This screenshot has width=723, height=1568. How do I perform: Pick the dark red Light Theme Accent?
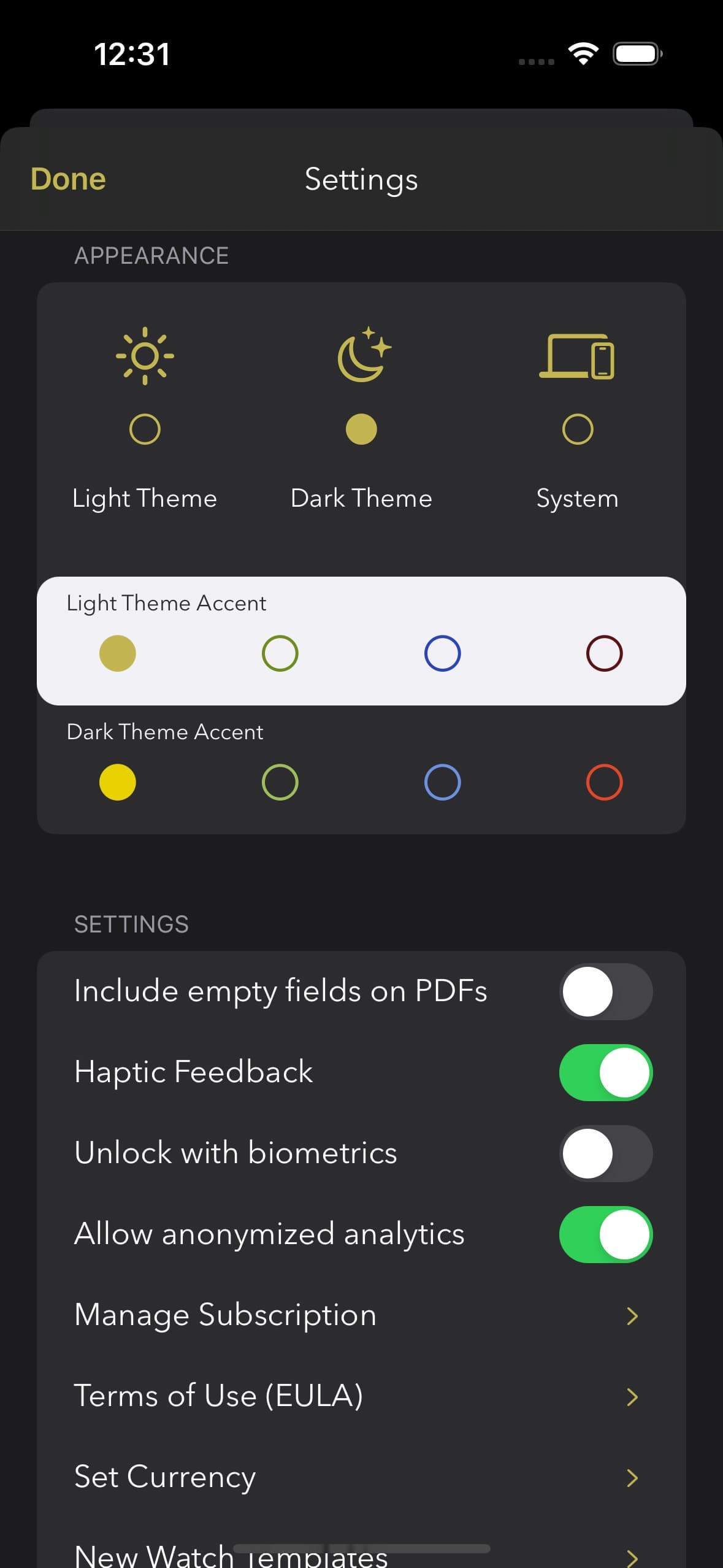pyautogui.click(x=604, y=653)
